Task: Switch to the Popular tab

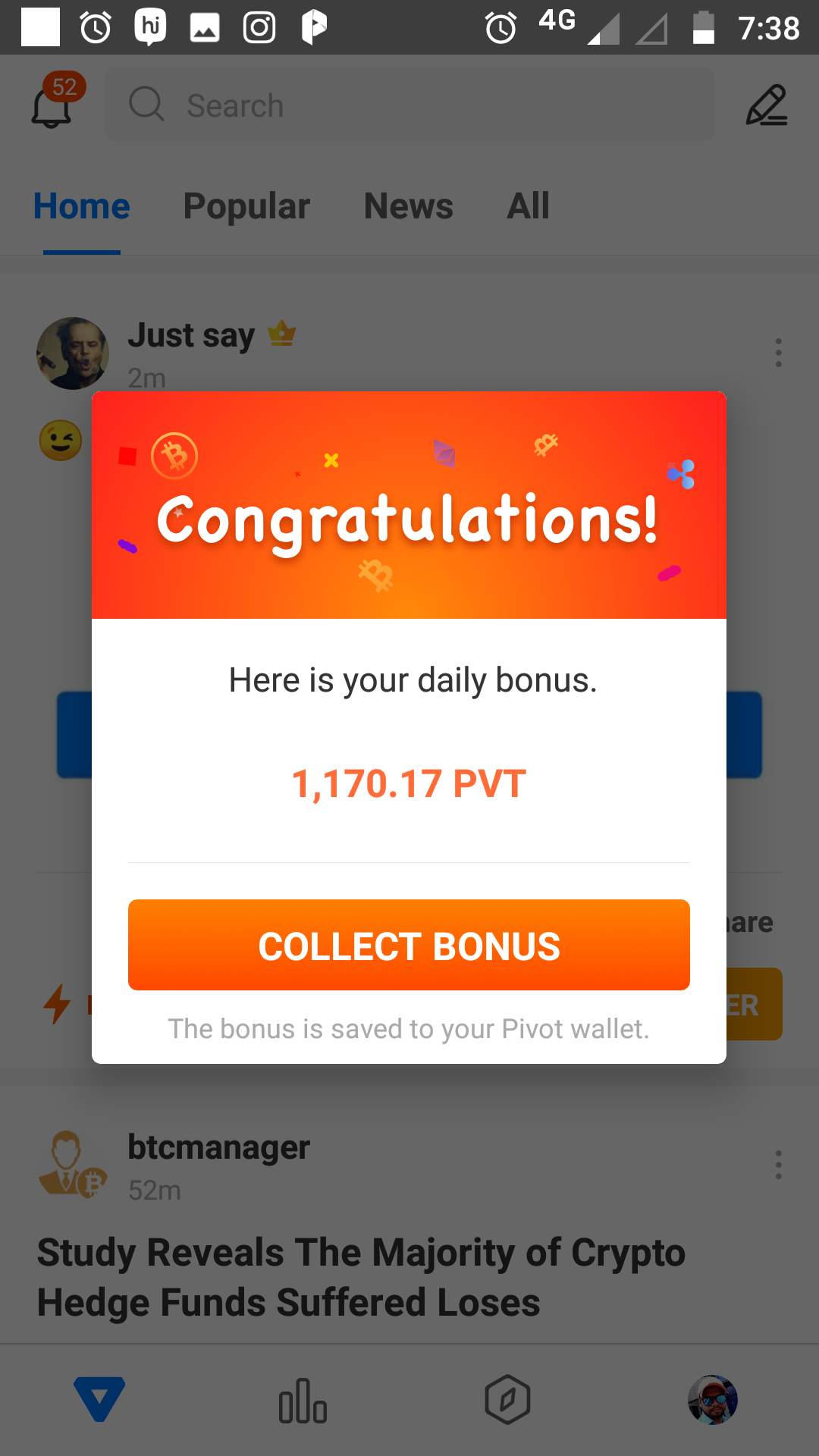Action: click(246, 206)
